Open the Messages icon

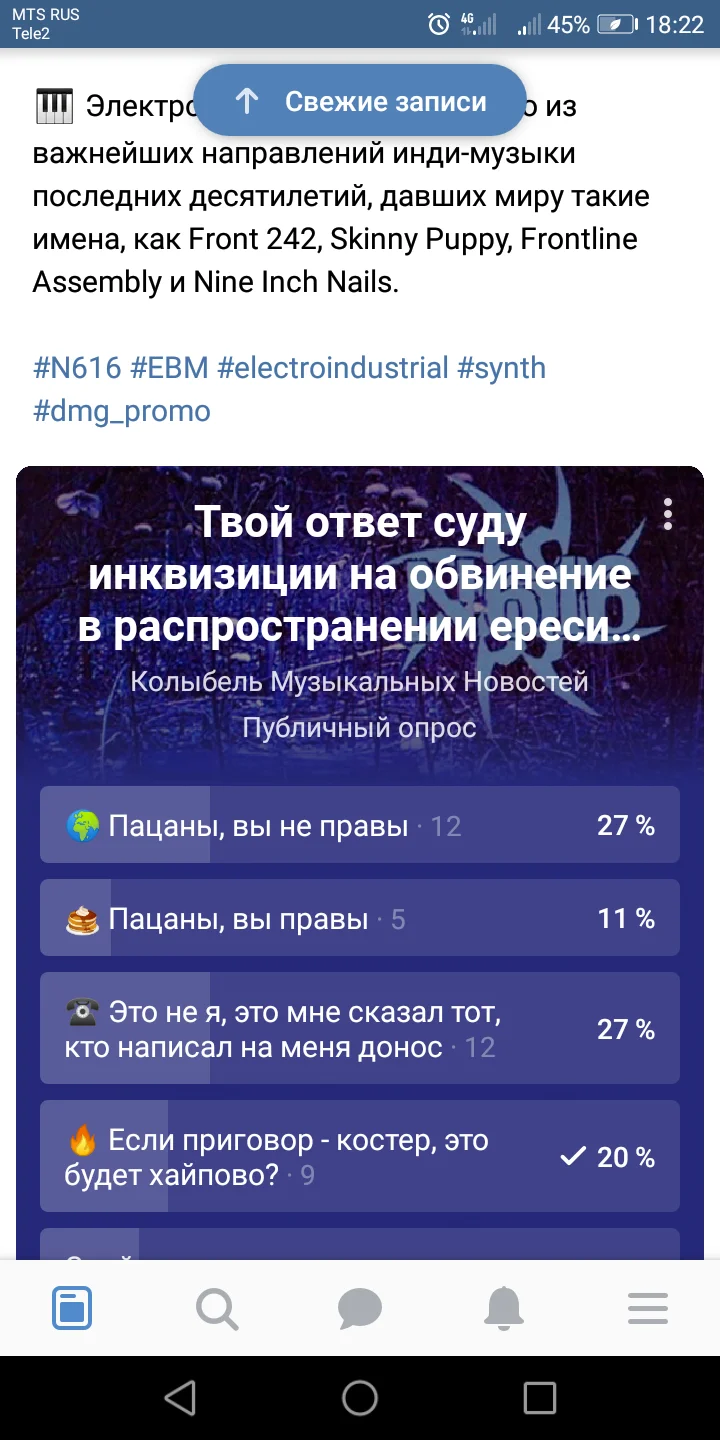tap(360, 1307)
